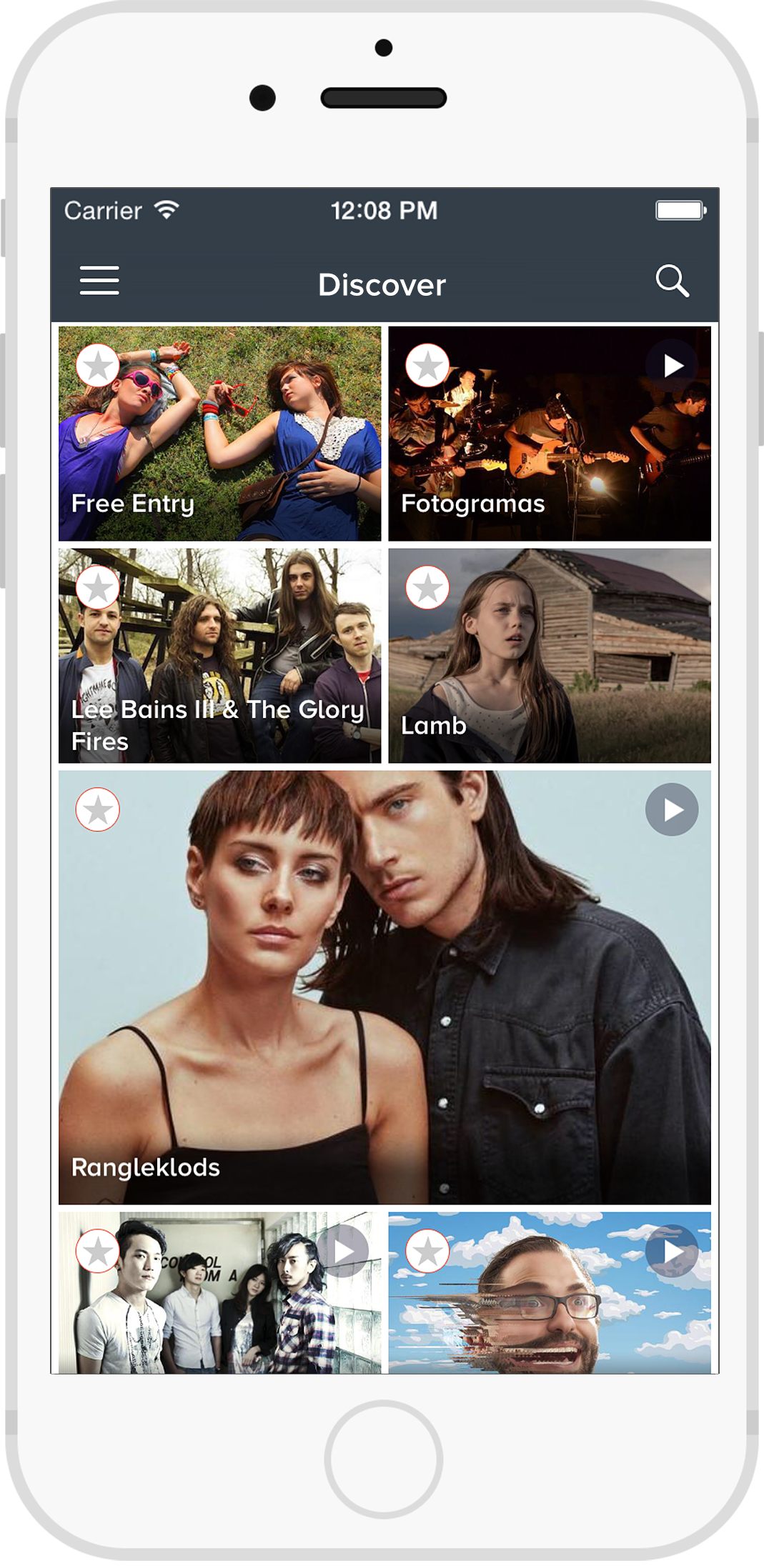The image size is (764, 1568).
Task: Open the Lamb tile
Action: coord(549,664)
